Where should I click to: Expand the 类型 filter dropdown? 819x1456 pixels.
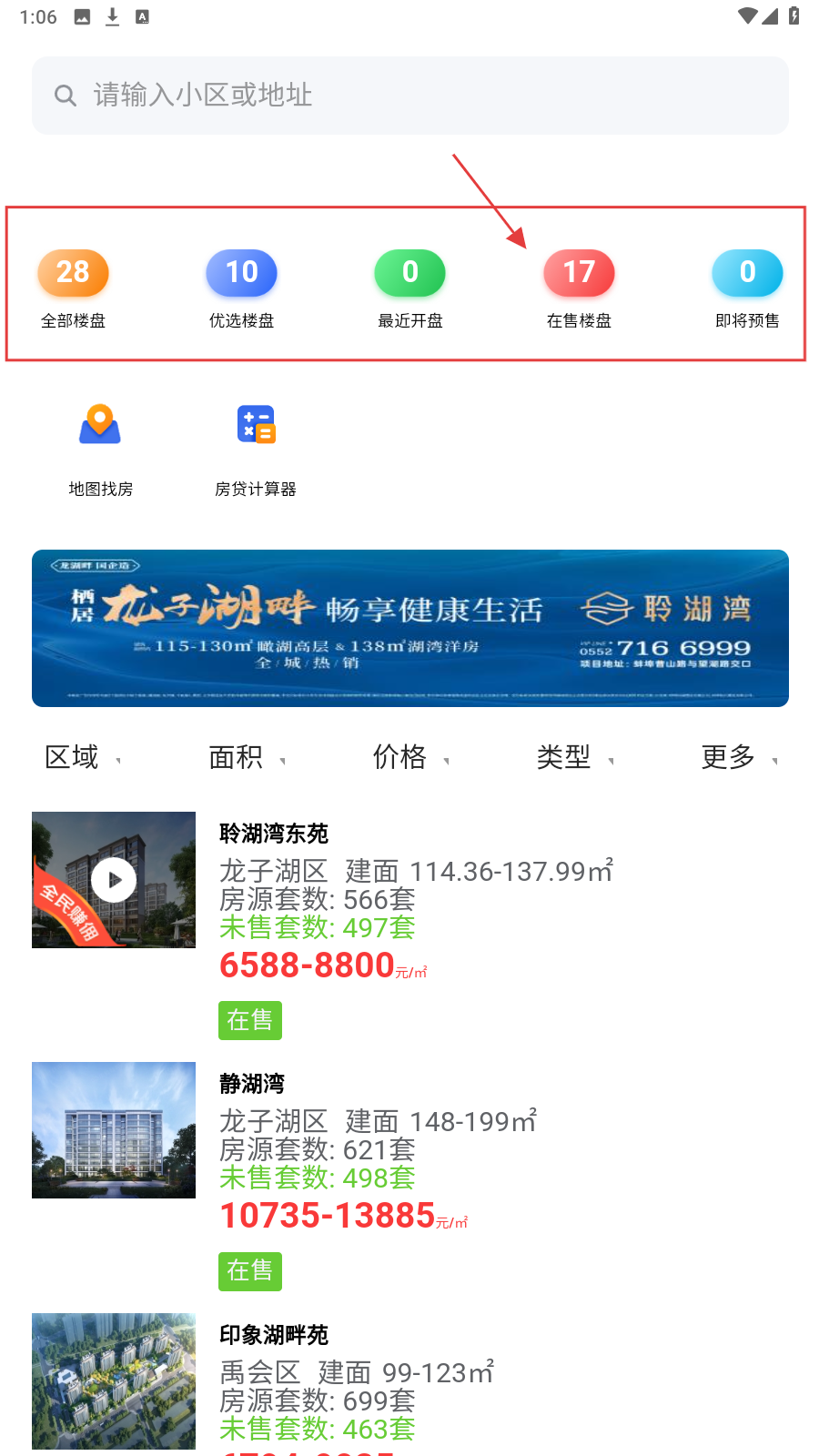coord(574,757)
